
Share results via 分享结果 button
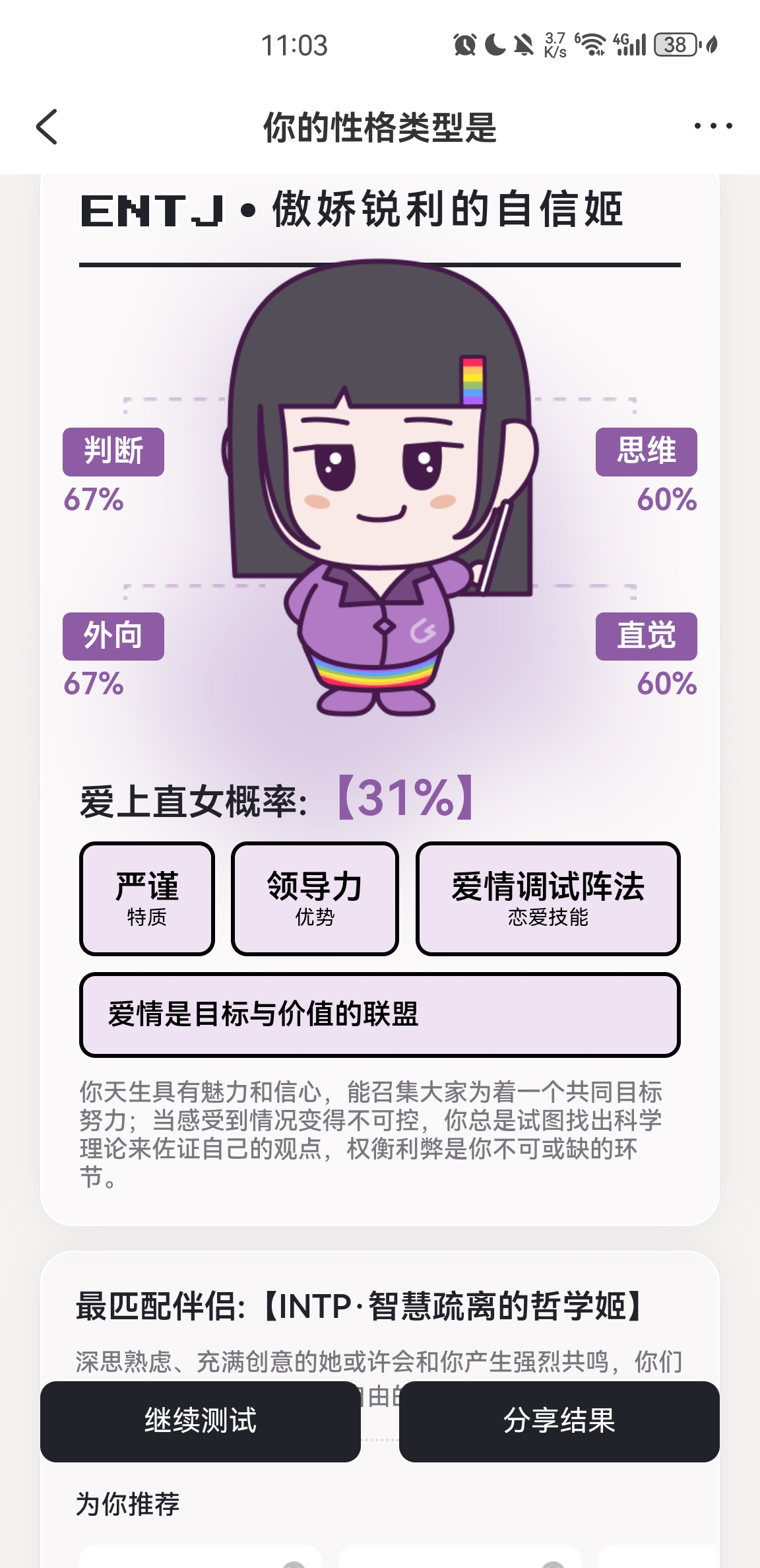coord(559,1421)
